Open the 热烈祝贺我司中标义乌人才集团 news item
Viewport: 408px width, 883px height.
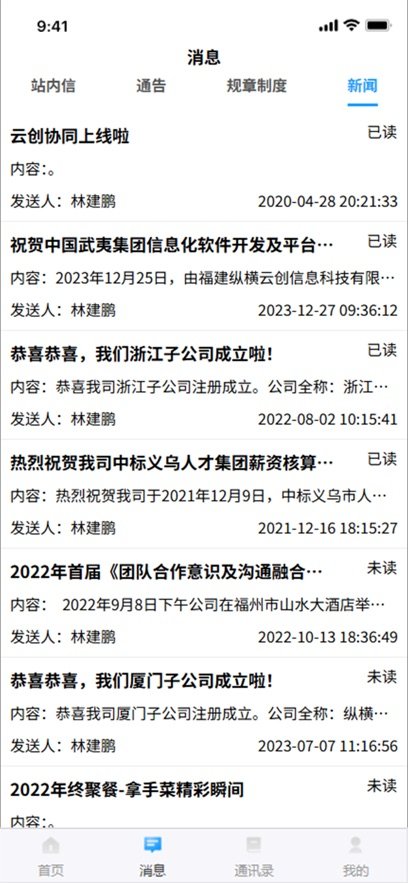point(204,494)
